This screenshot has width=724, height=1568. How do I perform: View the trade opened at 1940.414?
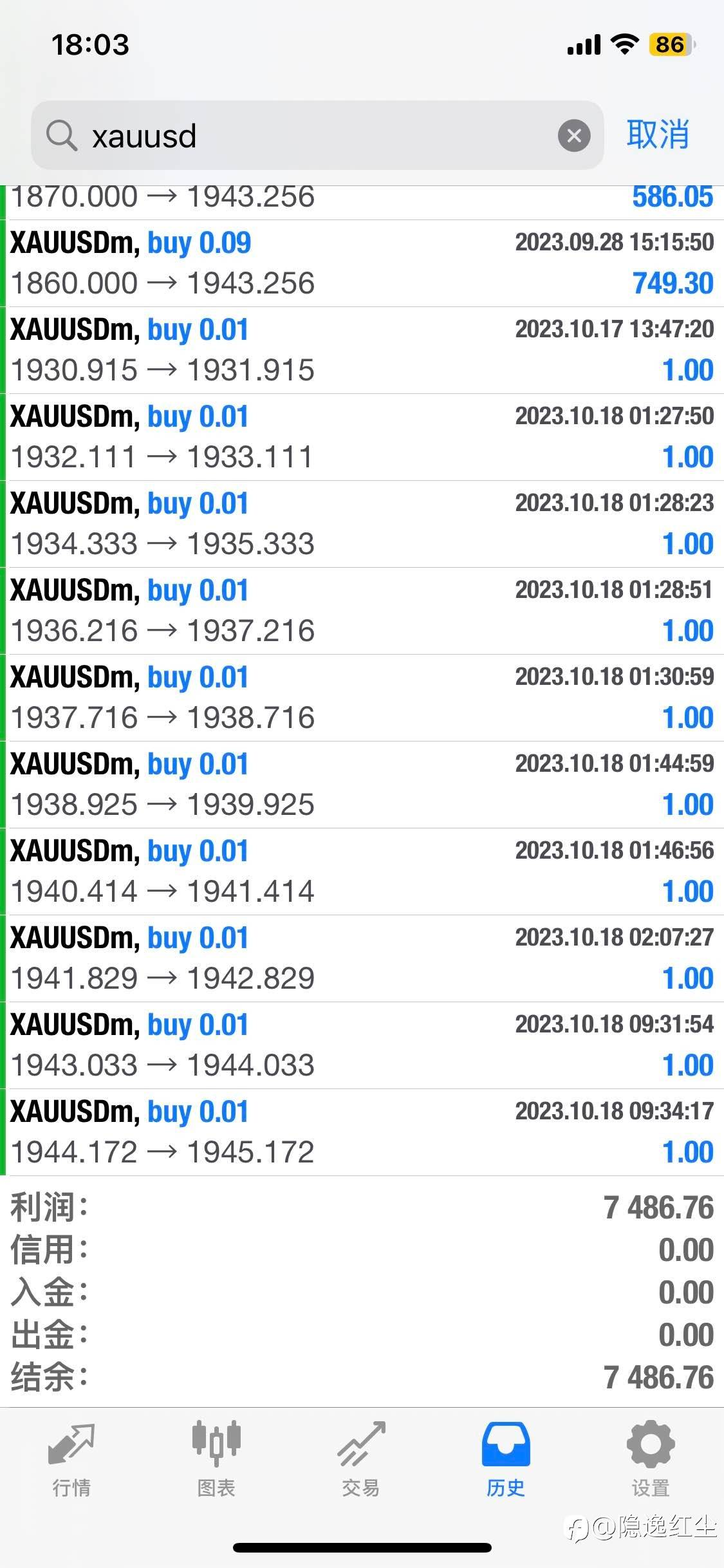(362, 872)
